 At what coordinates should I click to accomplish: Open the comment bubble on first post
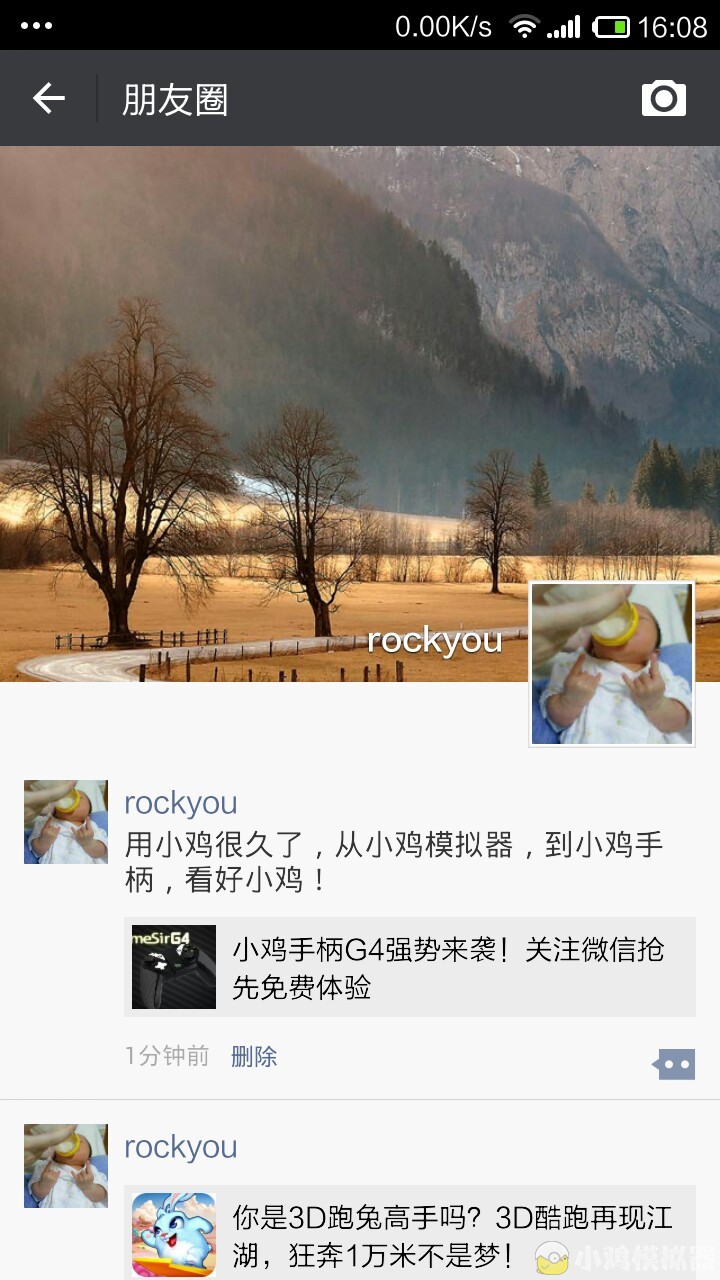(674, 1064)
